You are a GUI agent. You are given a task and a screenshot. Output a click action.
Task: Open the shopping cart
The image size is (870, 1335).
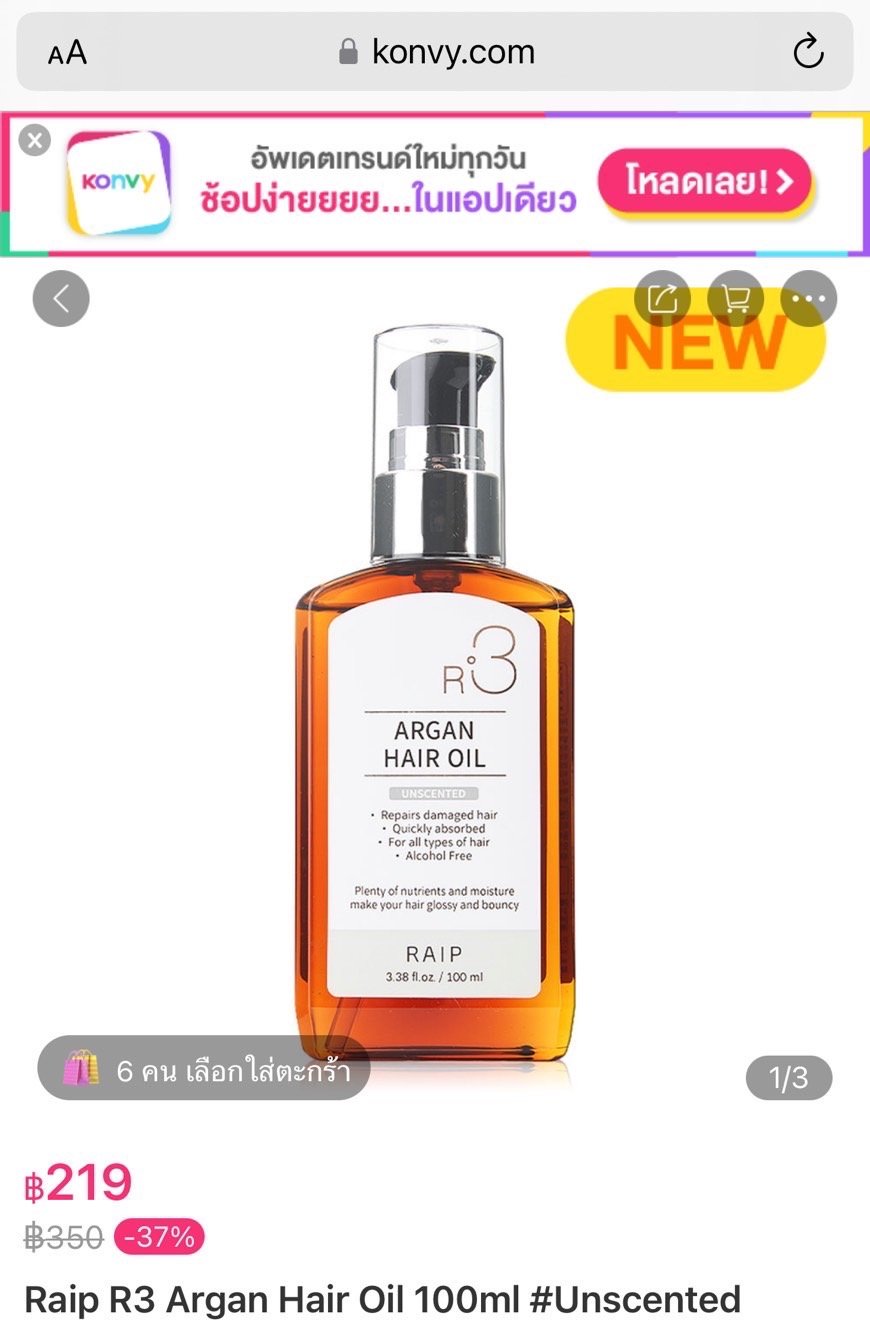736,298
